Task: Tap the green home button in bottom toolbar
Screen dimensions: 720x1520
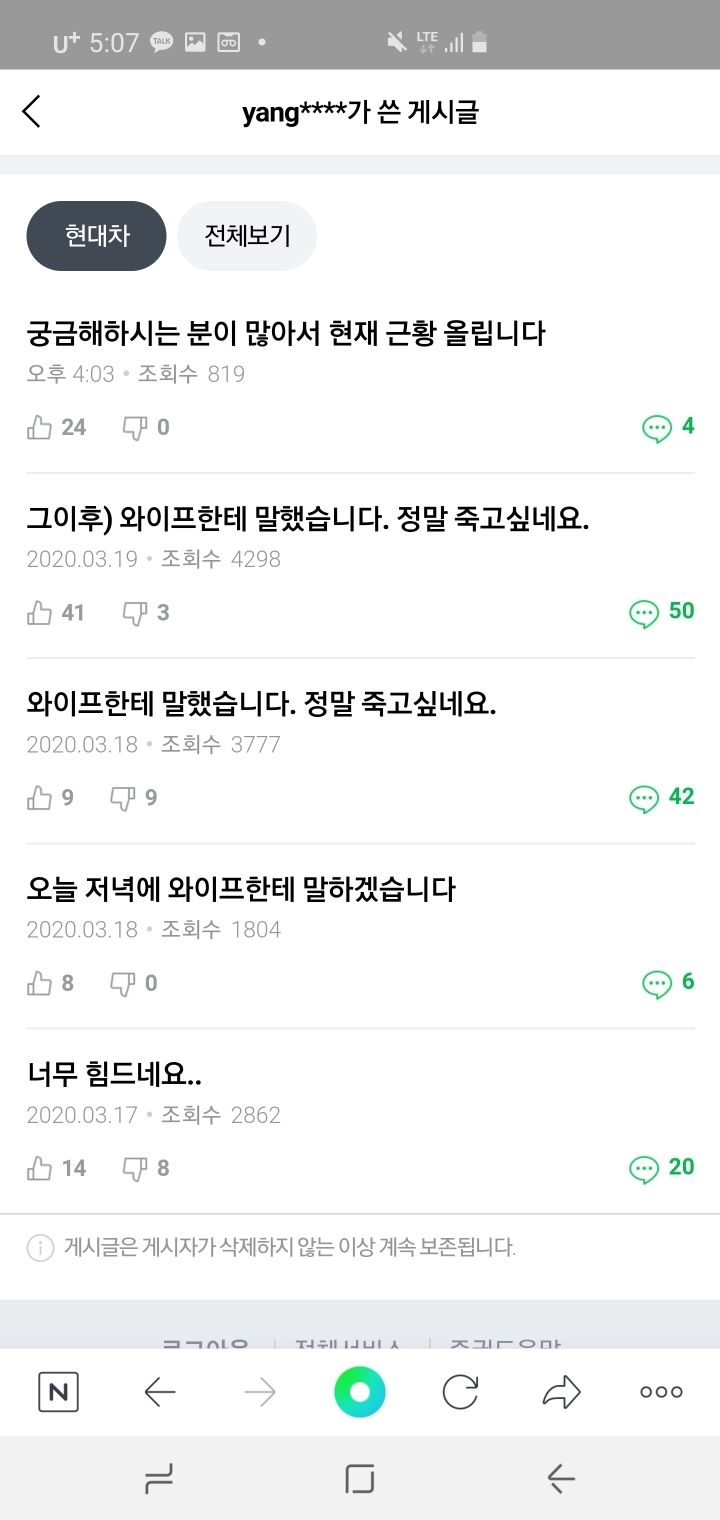Action: [x=360, y=1390]
